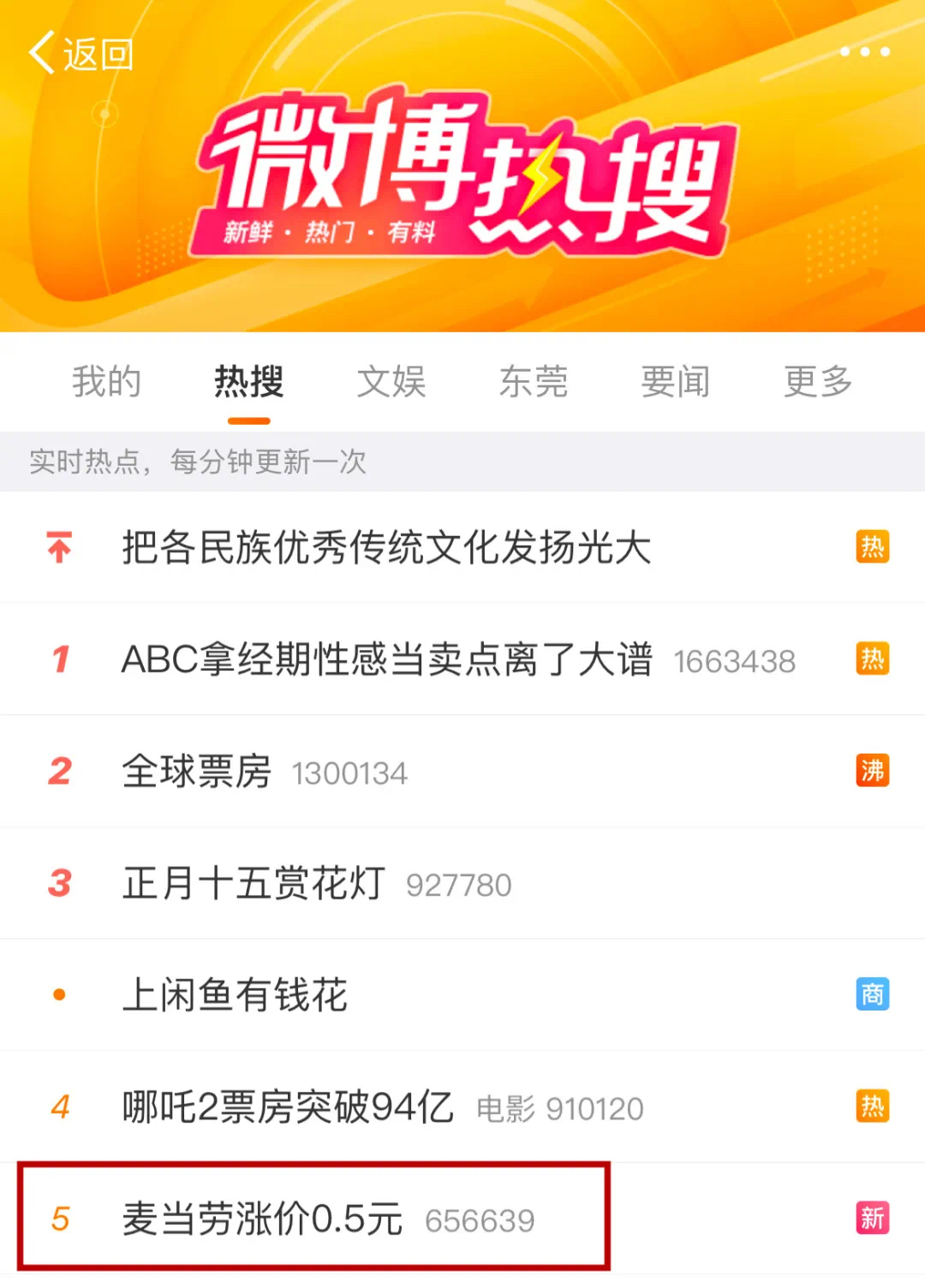Click the 沸 badge beside 全球票房

click(873, 771)
